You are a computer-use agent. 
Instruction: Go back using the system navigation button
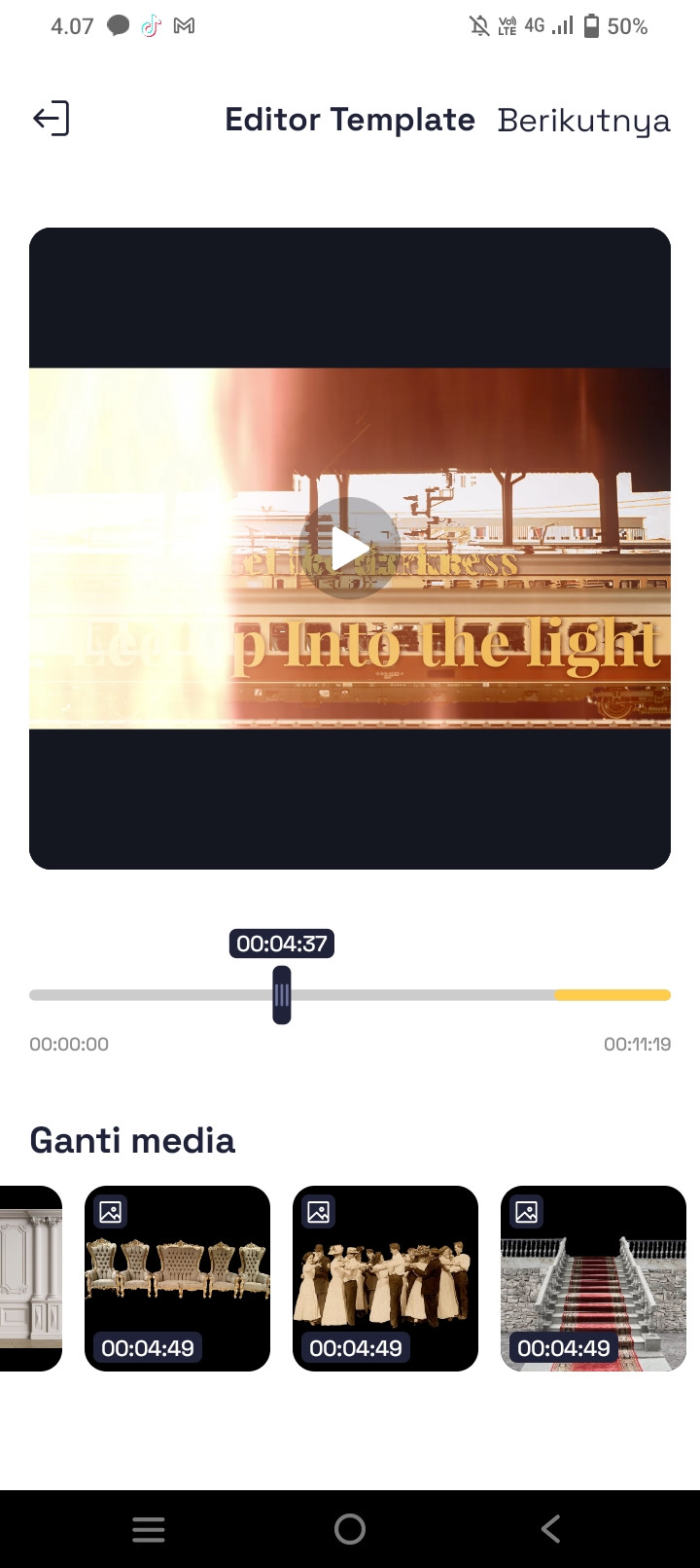click(x=550, y=1529)
